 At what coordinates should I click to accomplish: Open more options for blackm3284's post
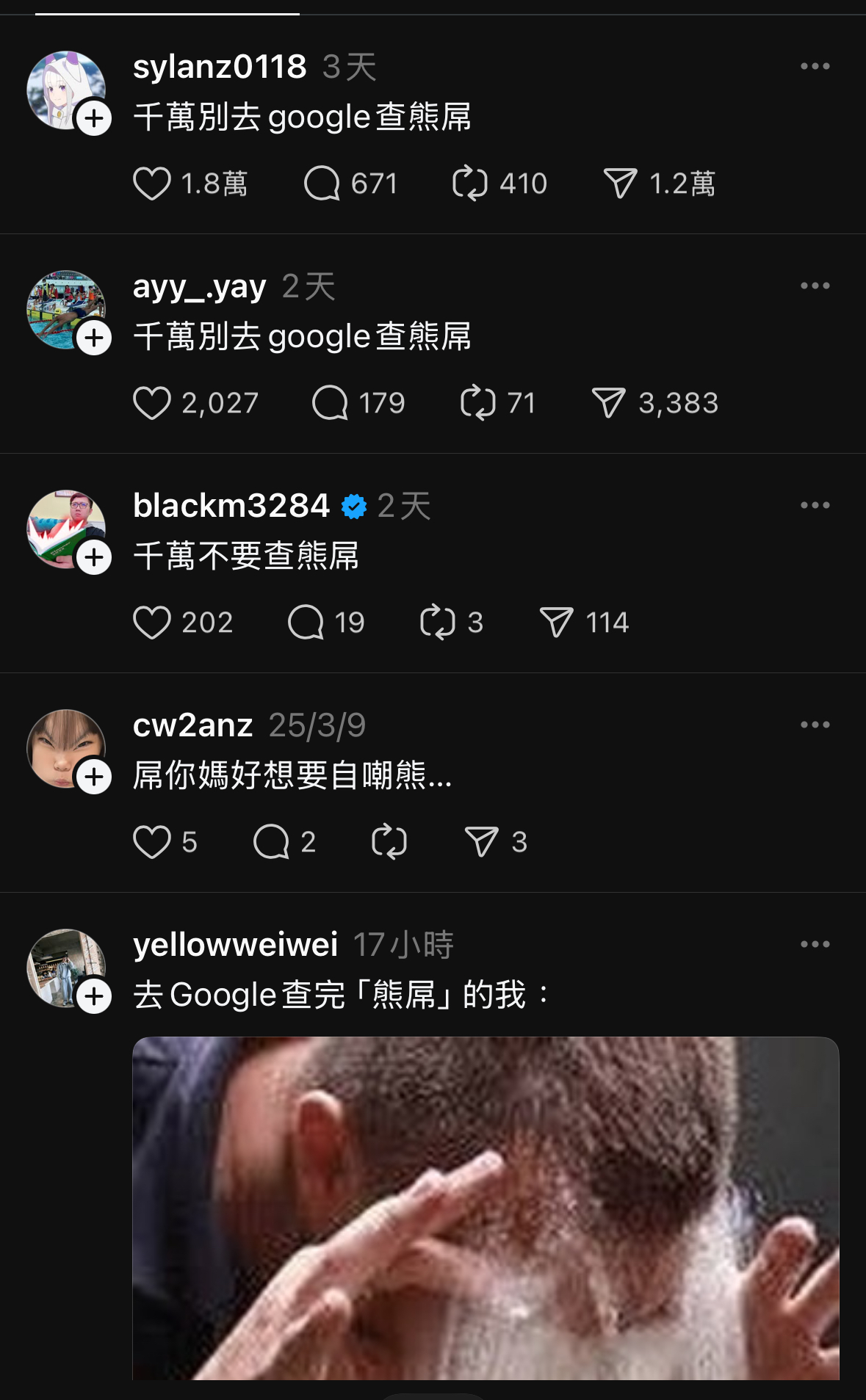815,505
